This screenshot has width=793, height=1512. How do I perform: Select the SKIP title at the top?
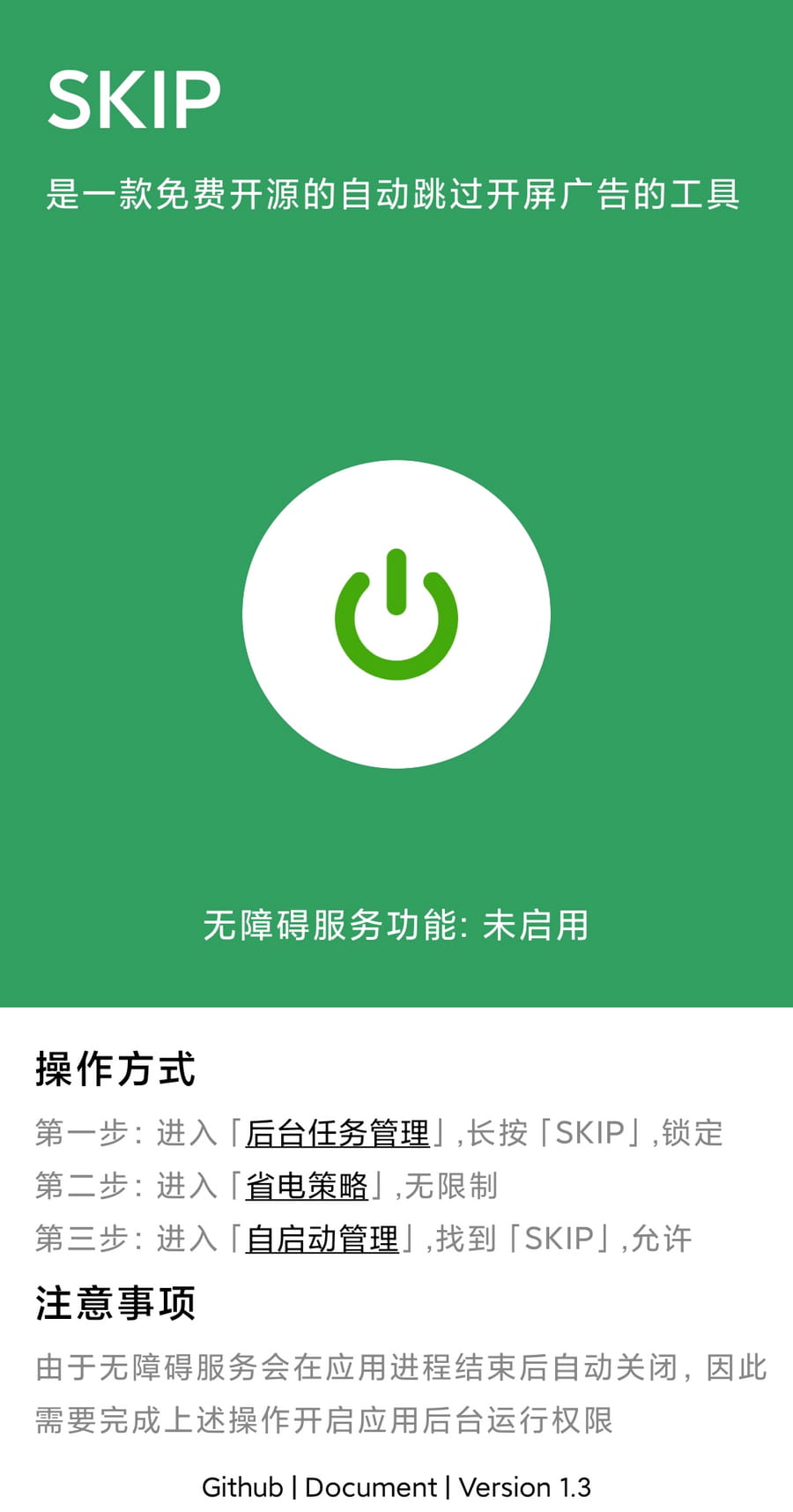[134, 99]
